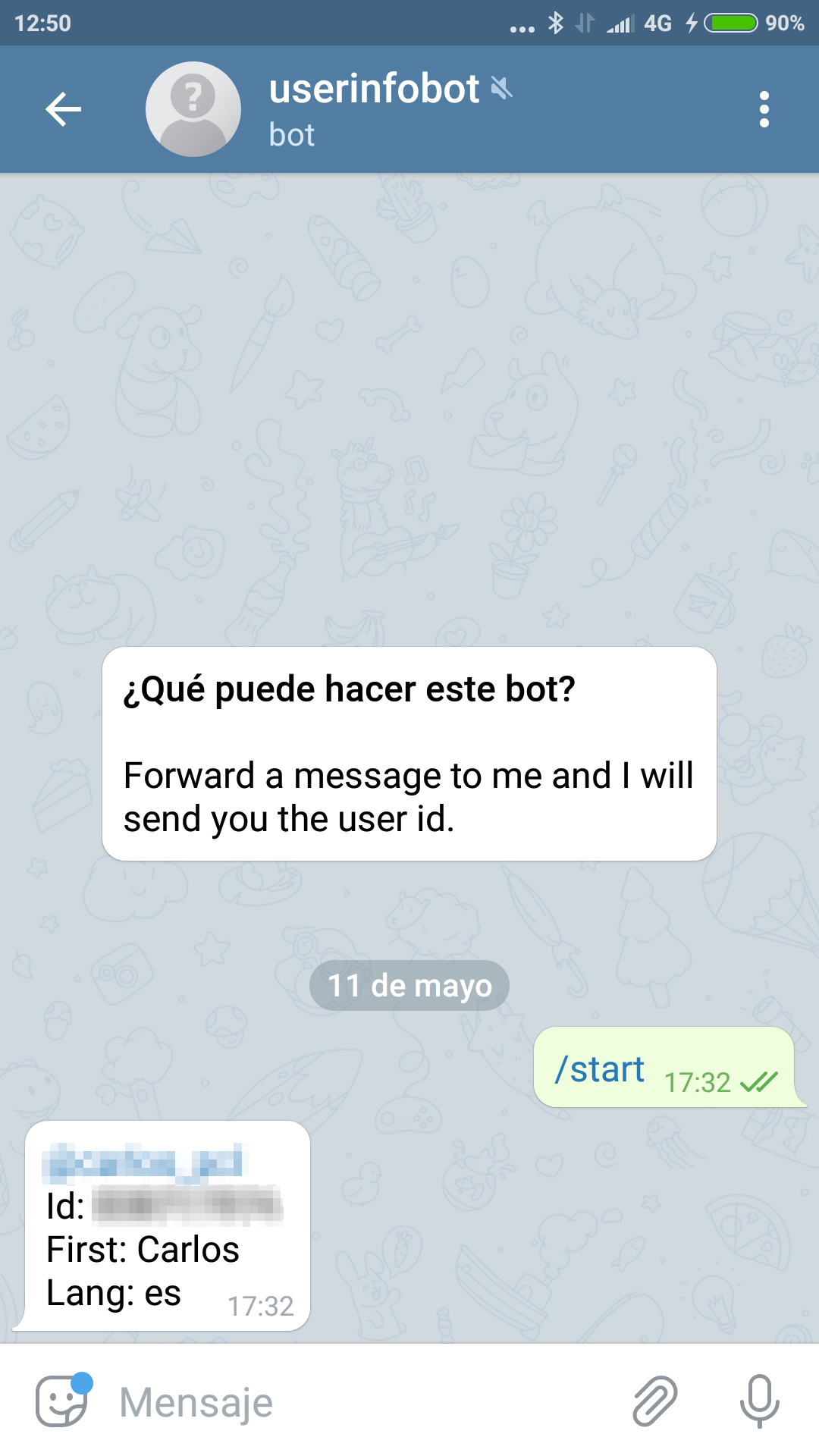Select the bot subtitle under the chat title
819x1456 pixels.
tap(290, 135)
